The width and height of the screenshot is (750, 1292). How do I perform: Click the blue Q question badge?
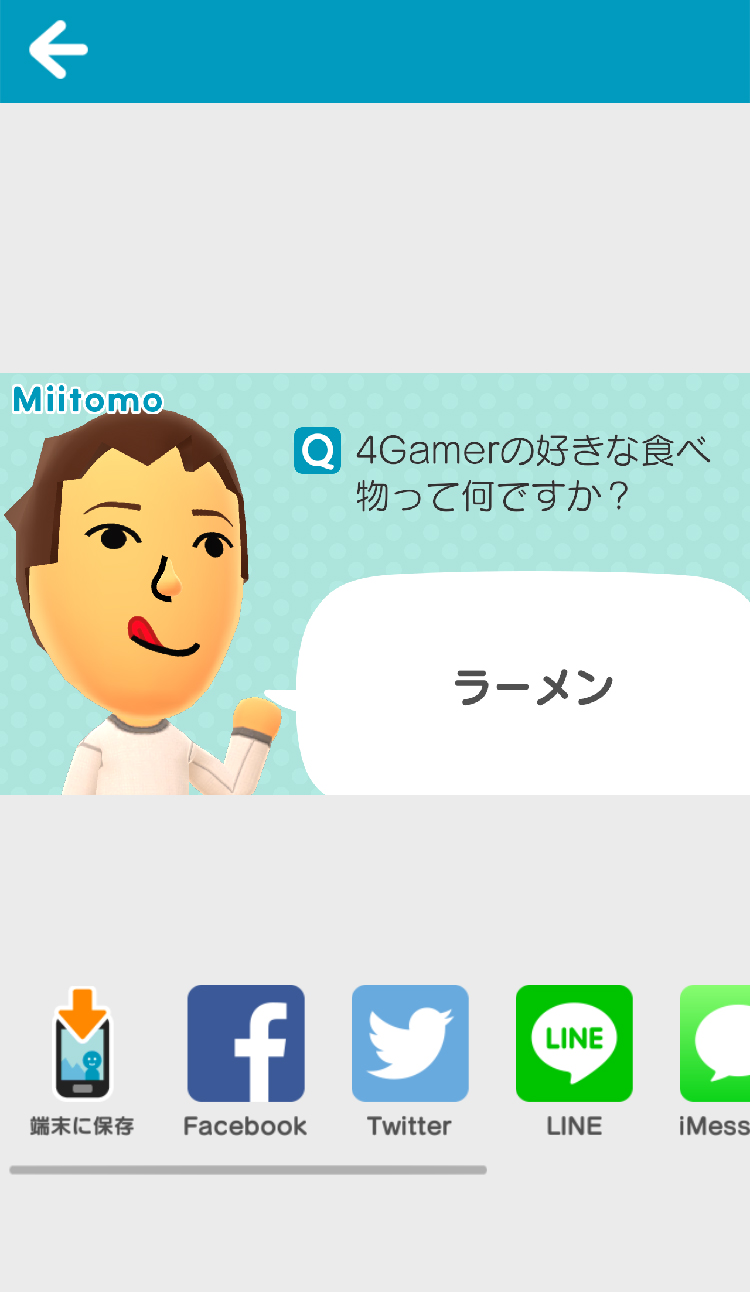[317, 451]
